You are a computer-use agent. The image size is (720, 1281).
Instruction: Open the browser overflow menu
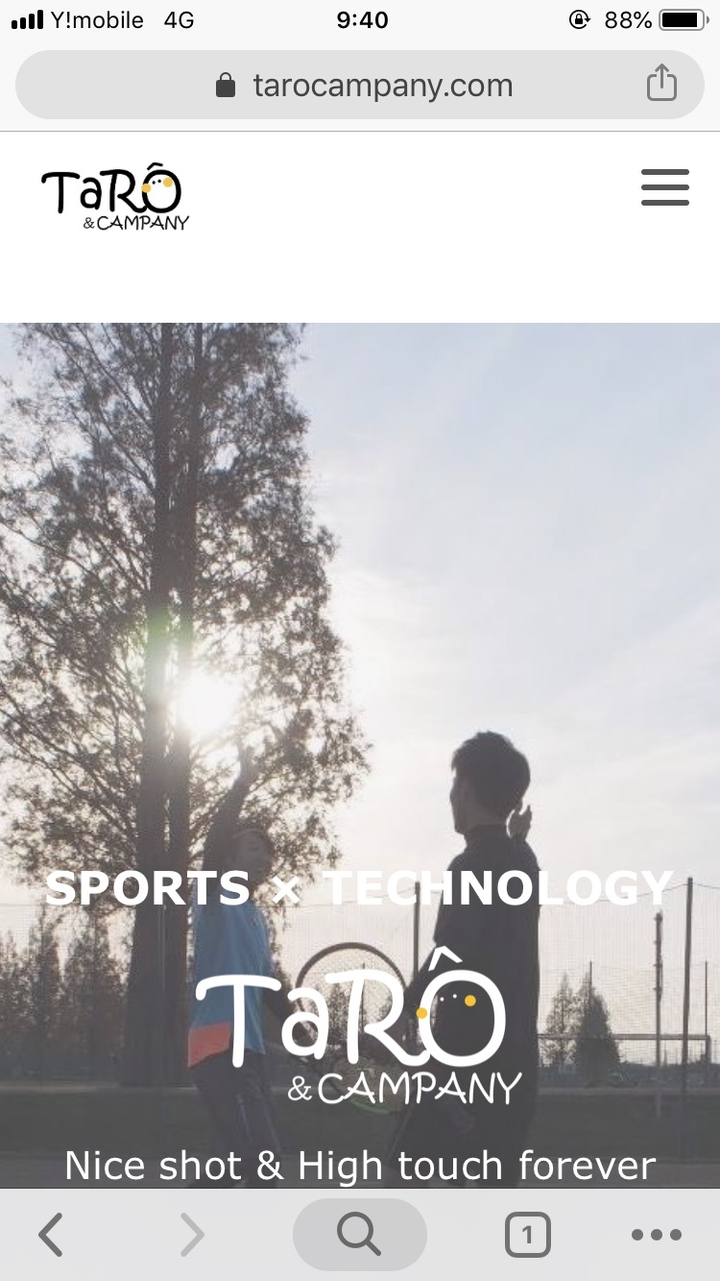656,1235
